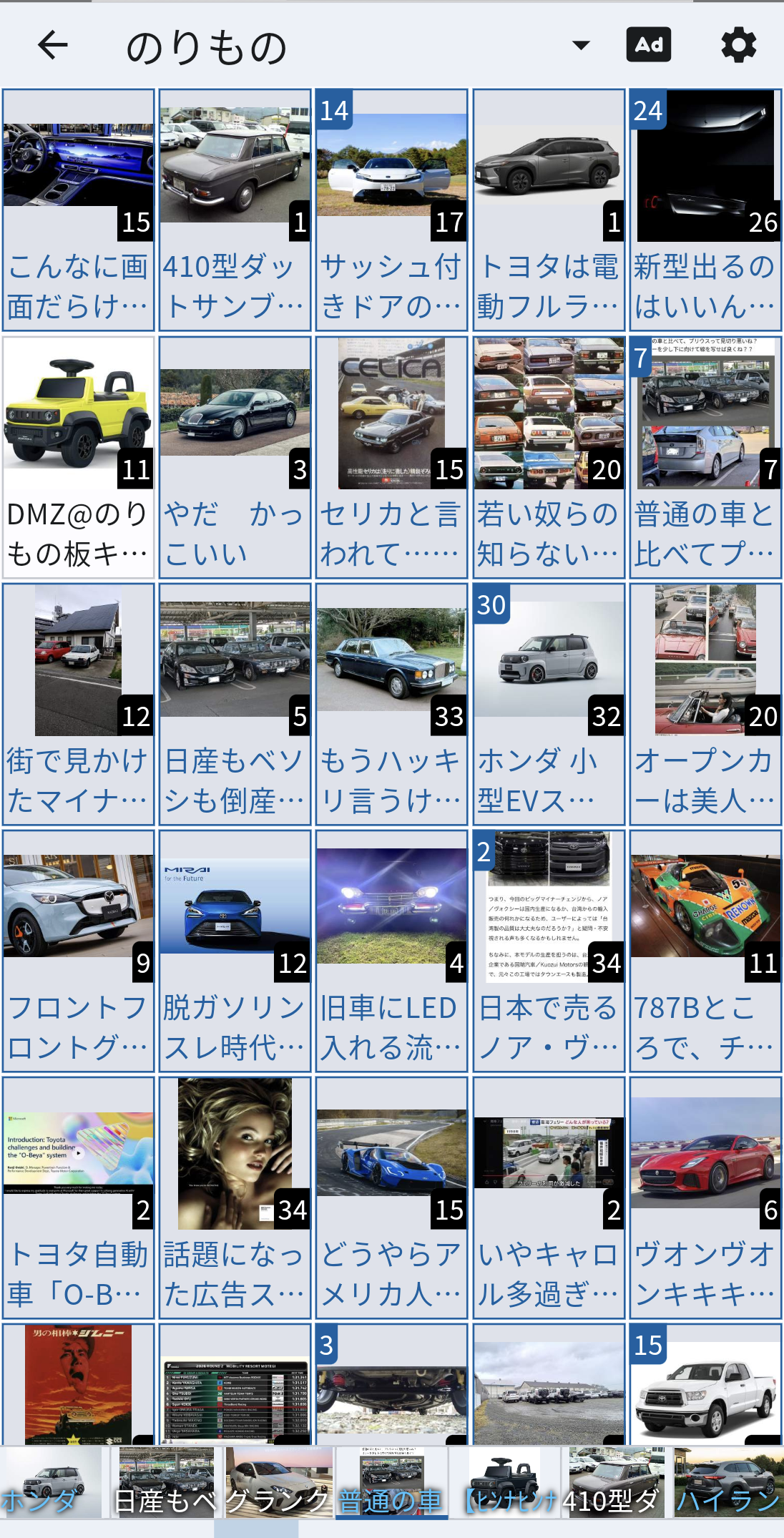Go back using the arrow icon
Viewport: 784px width, 1538px height.
pos(52,46)
